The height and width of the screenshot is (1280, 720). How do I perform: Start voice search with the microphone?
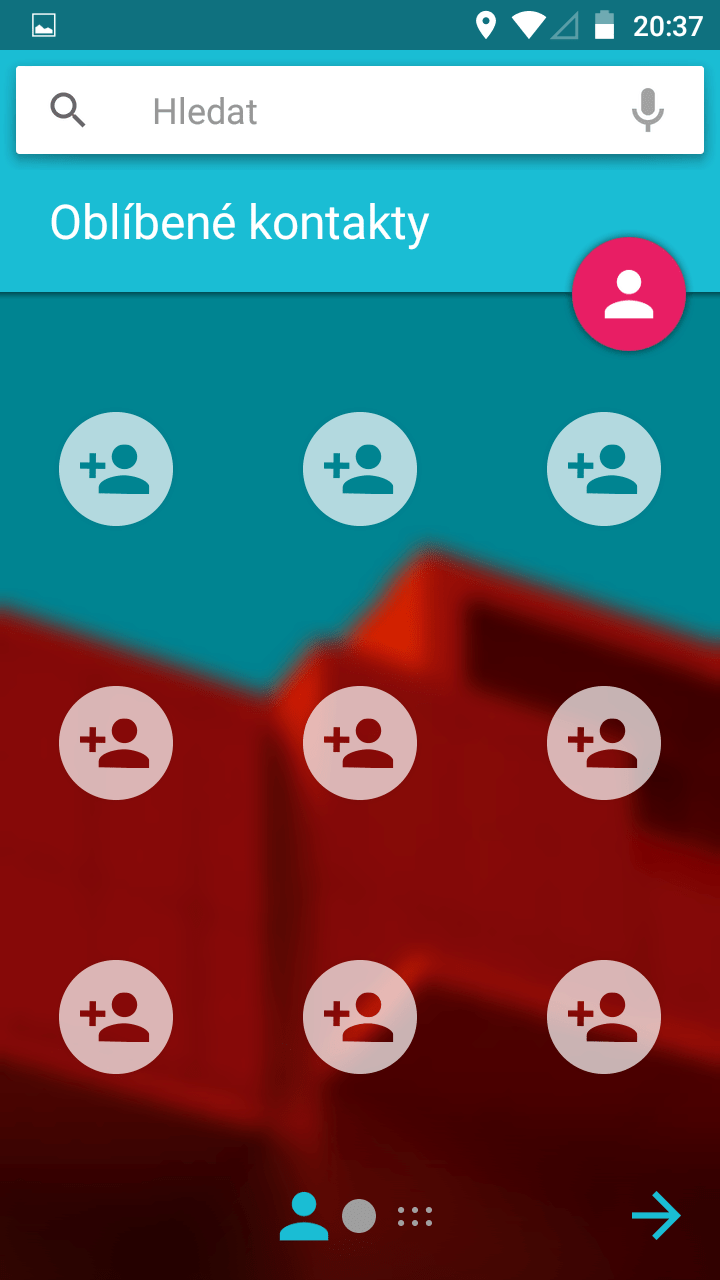[x=648, y=110]
